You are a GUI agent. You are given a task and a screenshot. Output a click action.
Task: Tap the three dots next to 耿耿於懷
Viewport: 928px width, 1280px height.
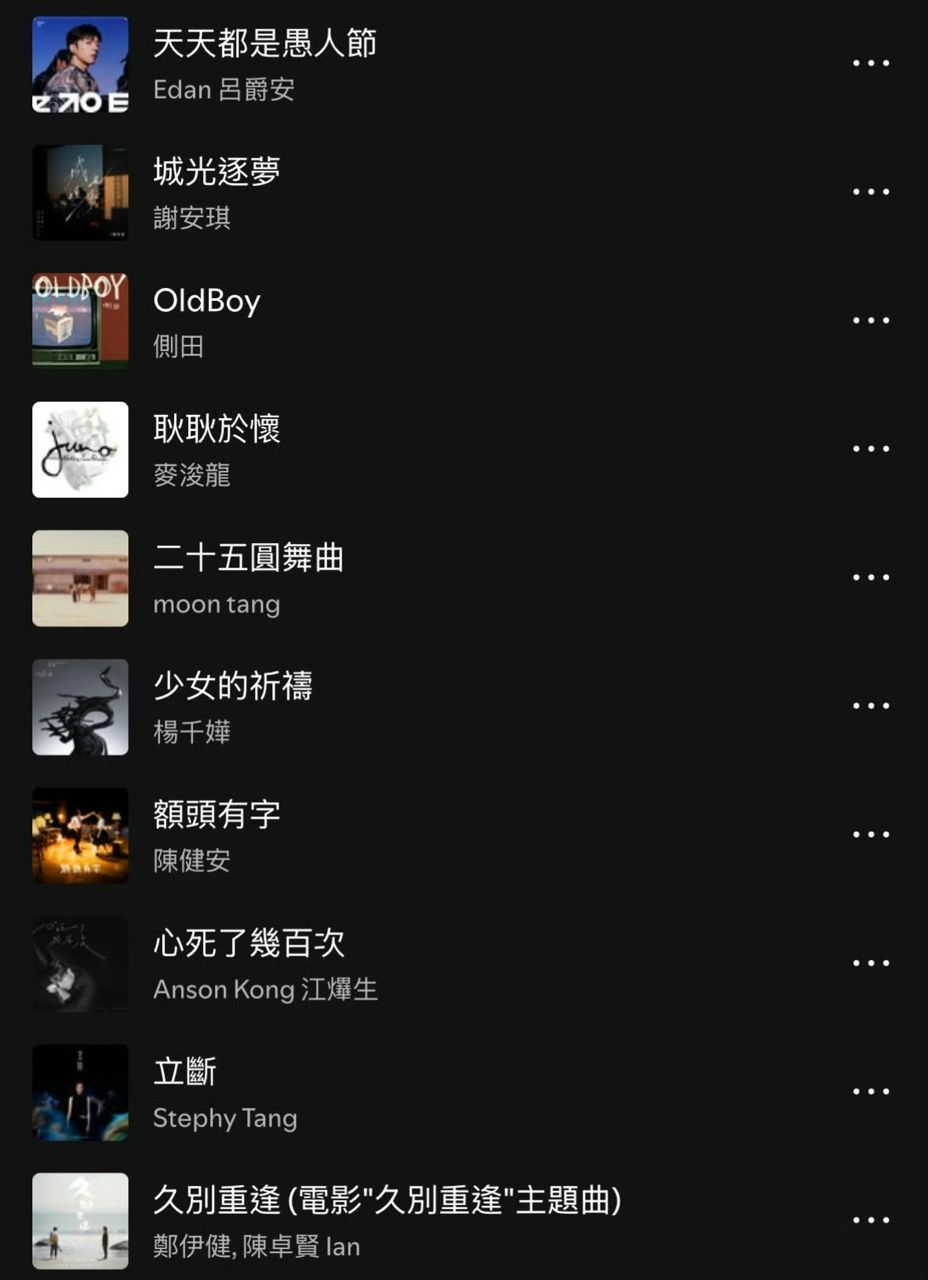pos(870,449)
